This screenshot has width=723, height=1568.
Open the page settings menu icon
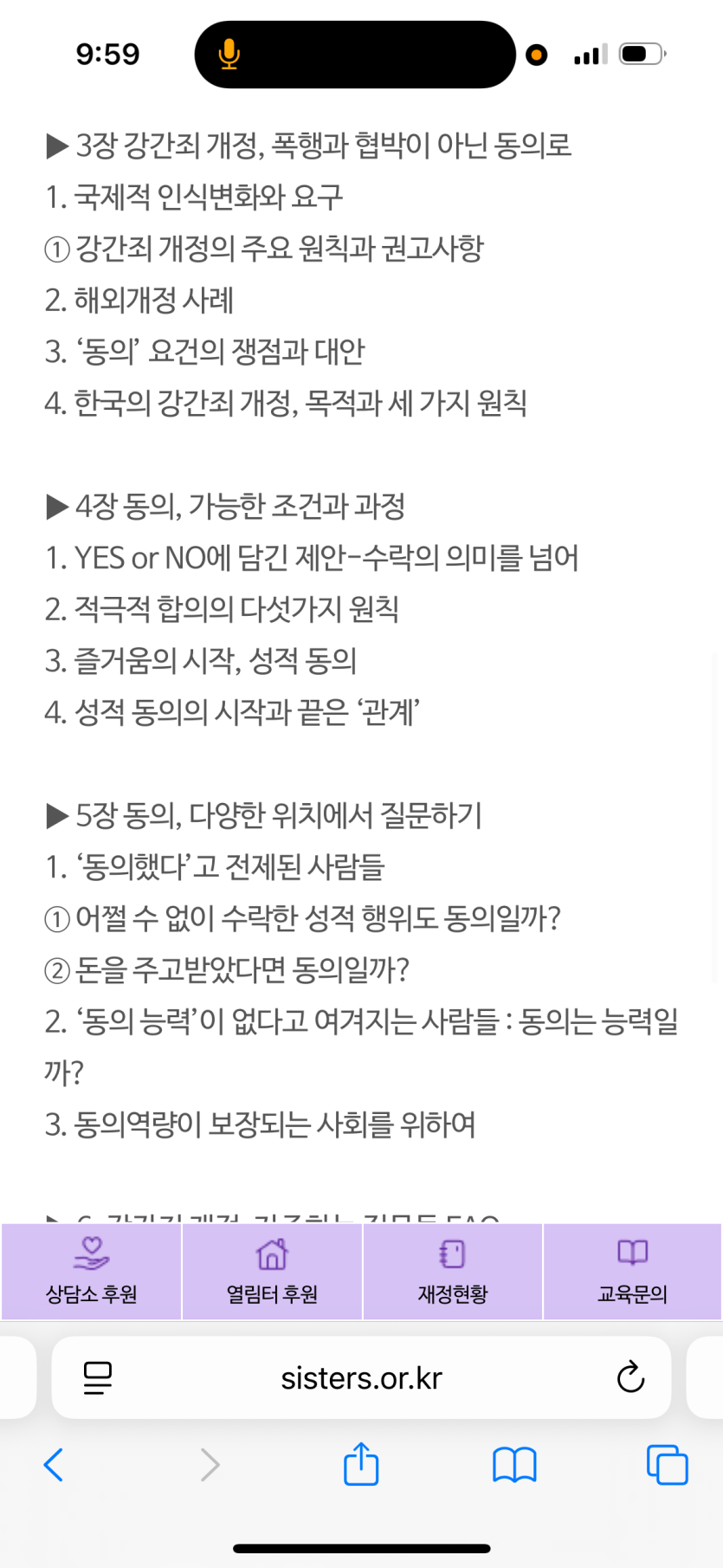[98, 1377]
